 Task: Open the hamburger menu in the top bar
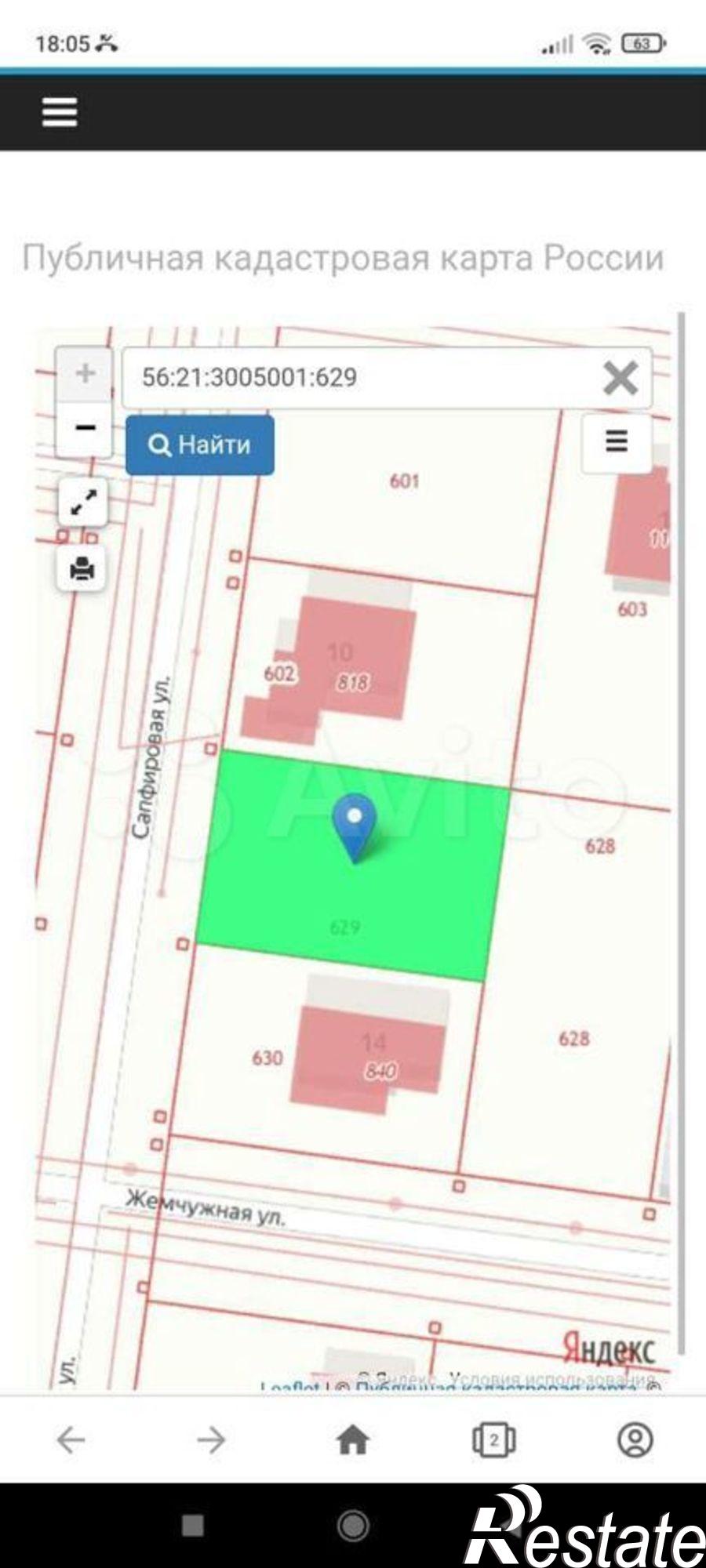[x=60, y=112]
